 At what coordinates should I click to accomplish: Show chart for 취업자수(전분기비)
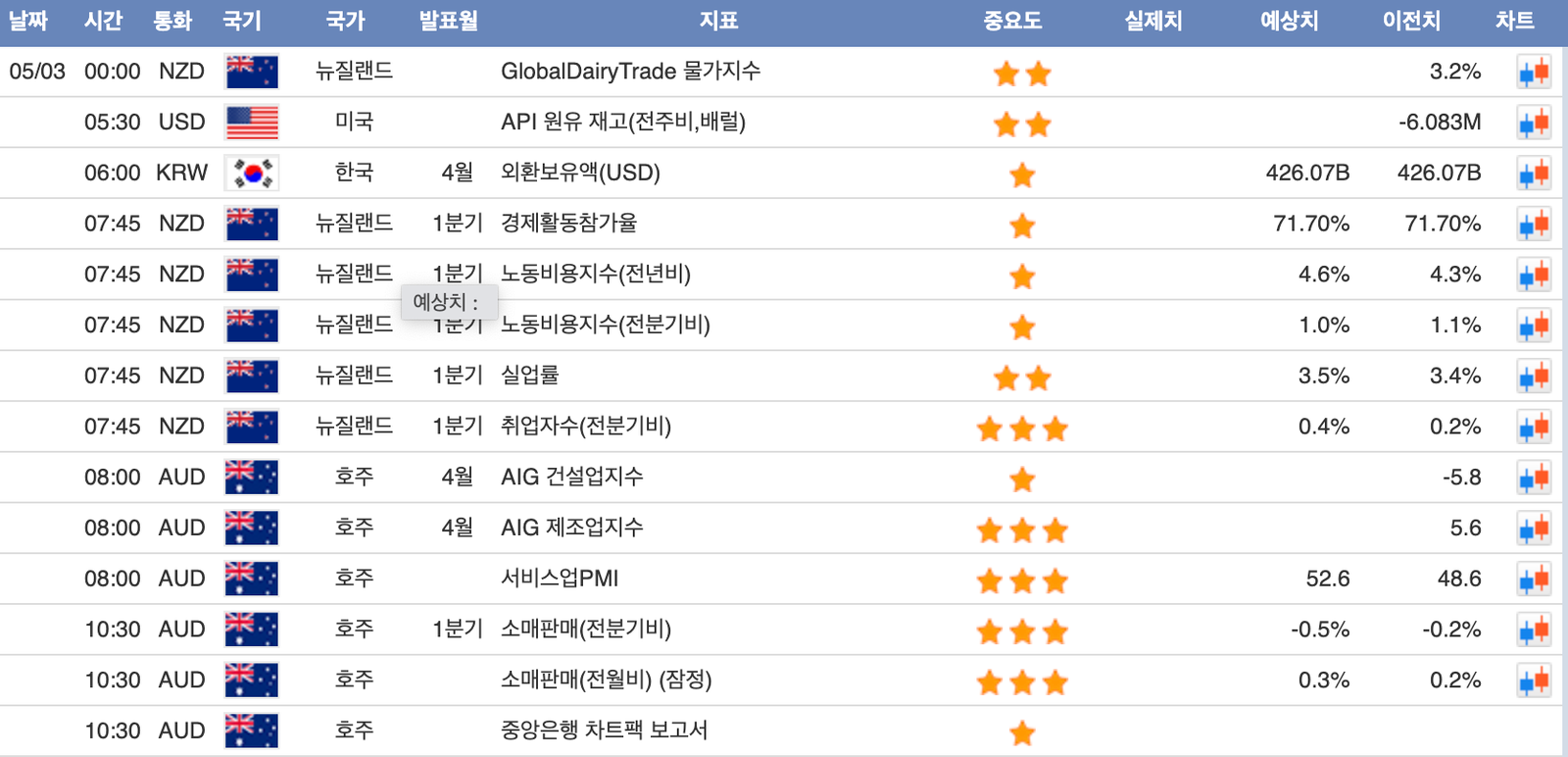[x=1534, y=428]
